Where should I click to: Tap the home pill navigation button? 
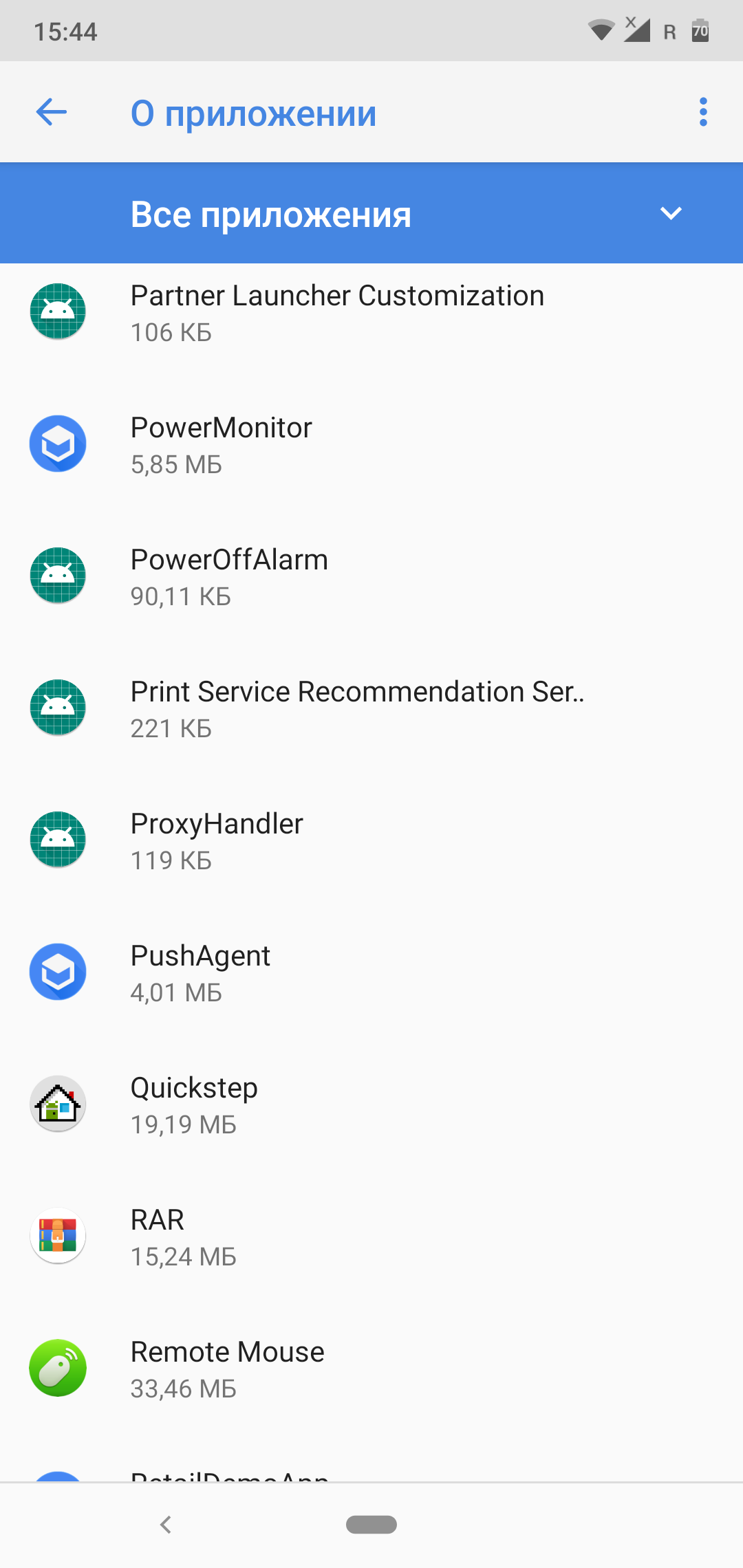coord(371,1525)
